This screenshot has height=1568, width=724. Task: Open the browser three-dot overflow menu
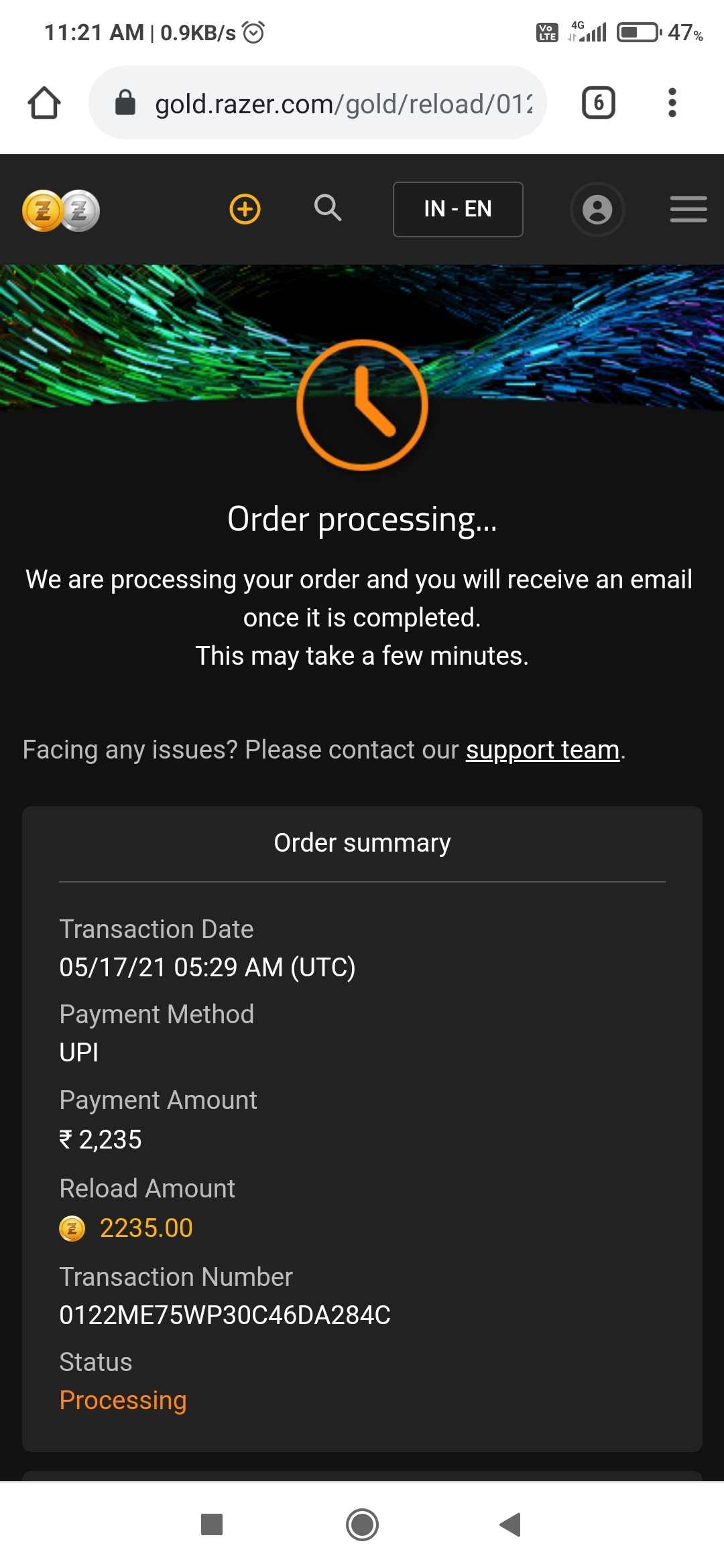coord(672,103)
